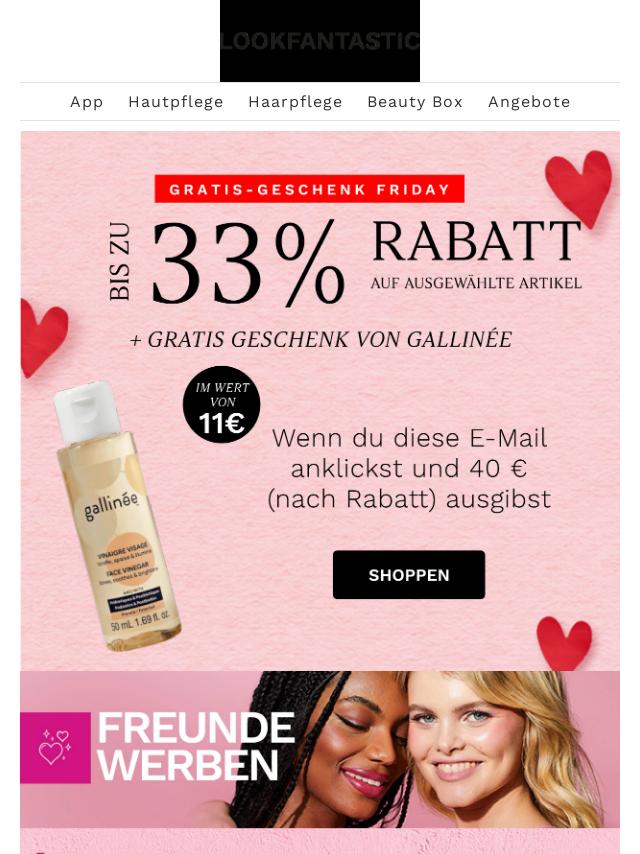This screenshot has height=854, width=640.
Task: View the Angebote page
Action: click(x=529, y=102)
